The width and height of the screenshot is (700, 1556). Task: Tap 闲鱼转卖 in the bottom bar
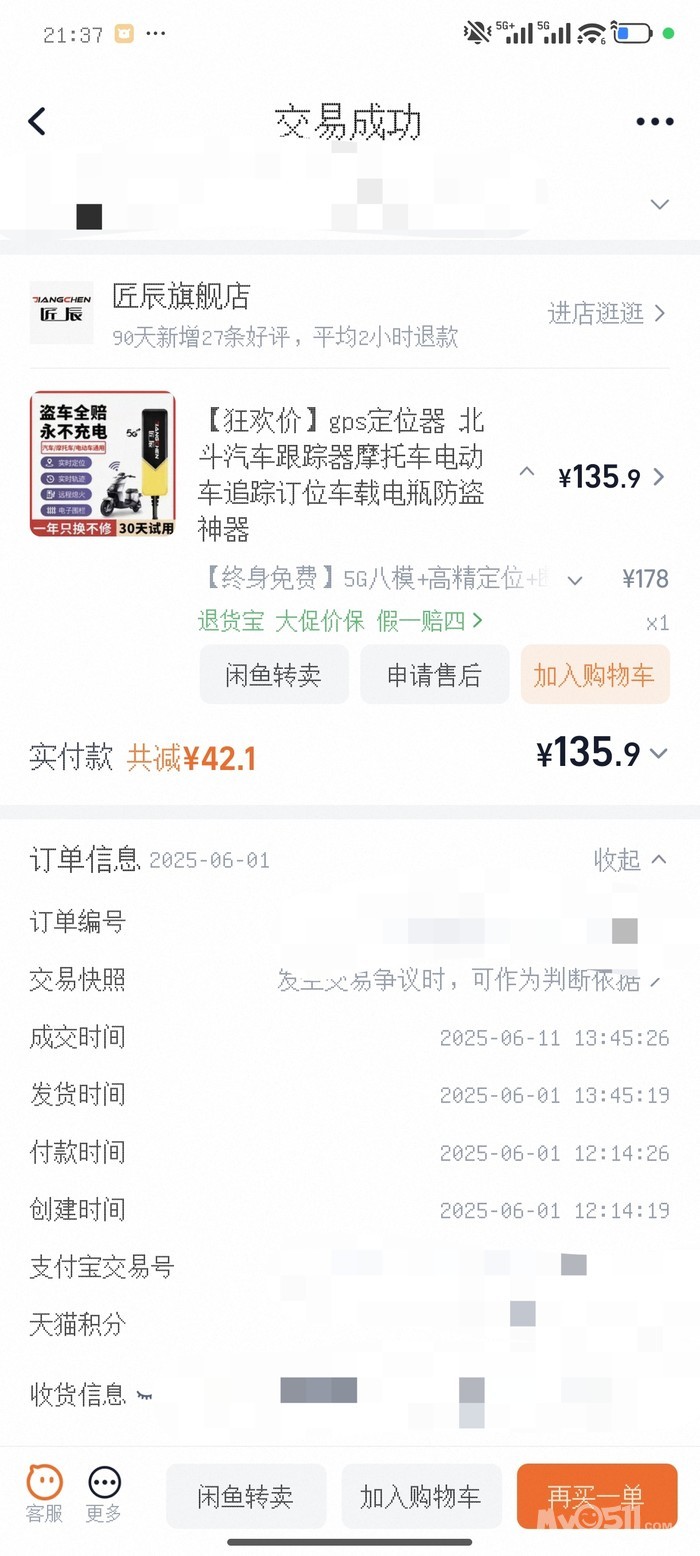tap(246, 1496)
